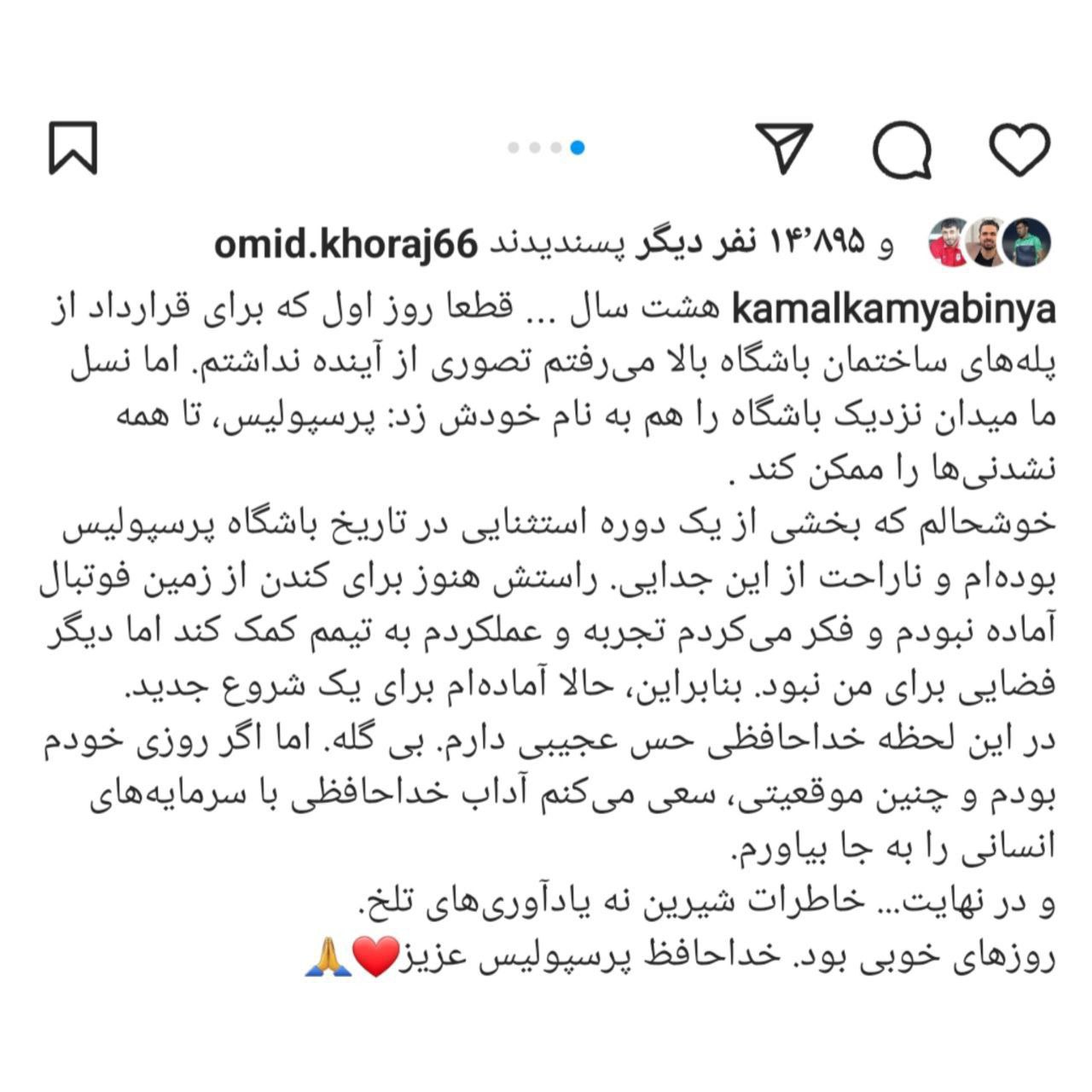The image size is (1092, 1092).
Task: Open omid.khoraj66's profile from the likes line
Action: point(346,244)
